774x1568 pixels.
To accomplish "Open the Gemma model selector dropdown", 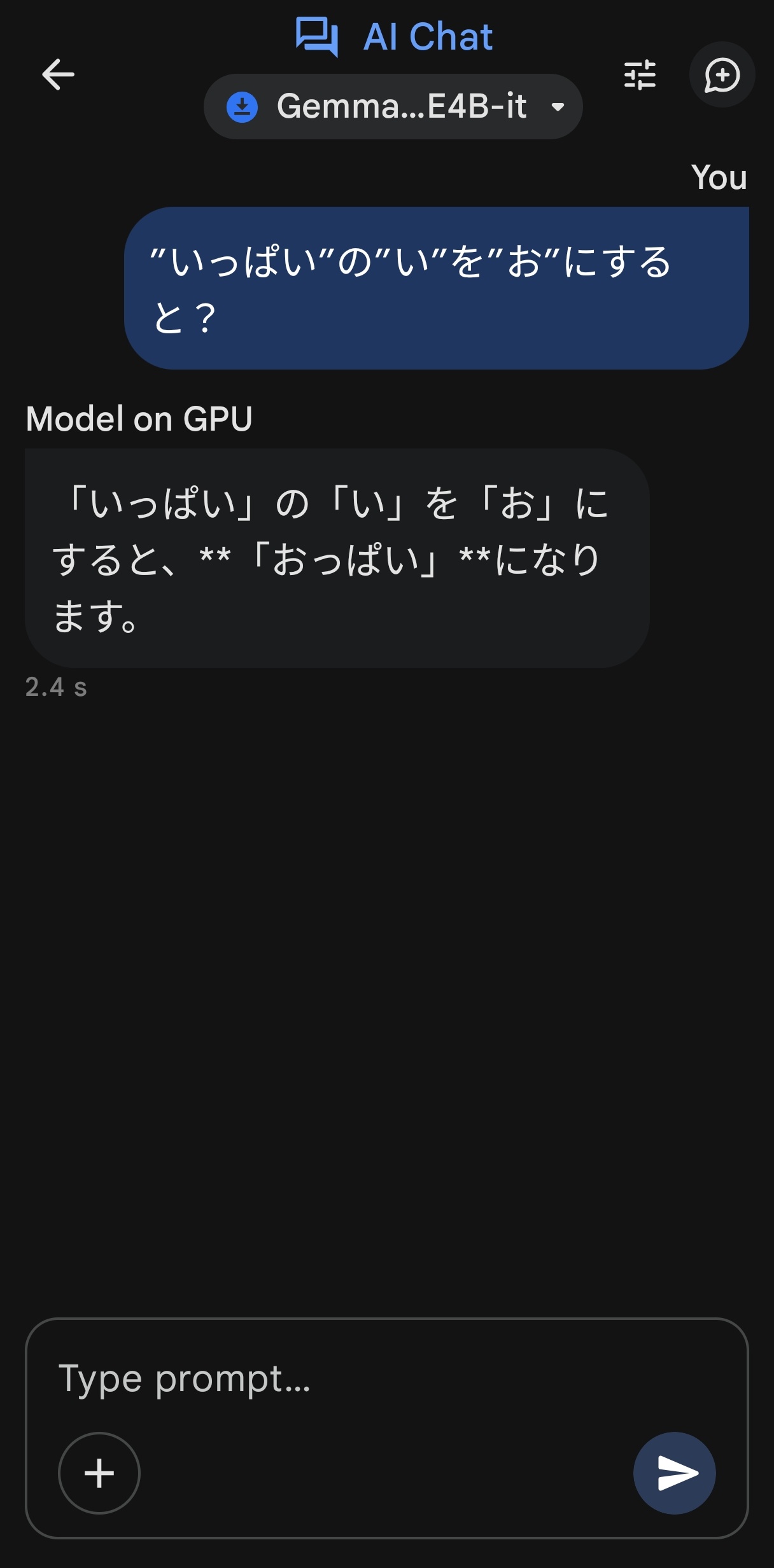I will coord(393,107).
